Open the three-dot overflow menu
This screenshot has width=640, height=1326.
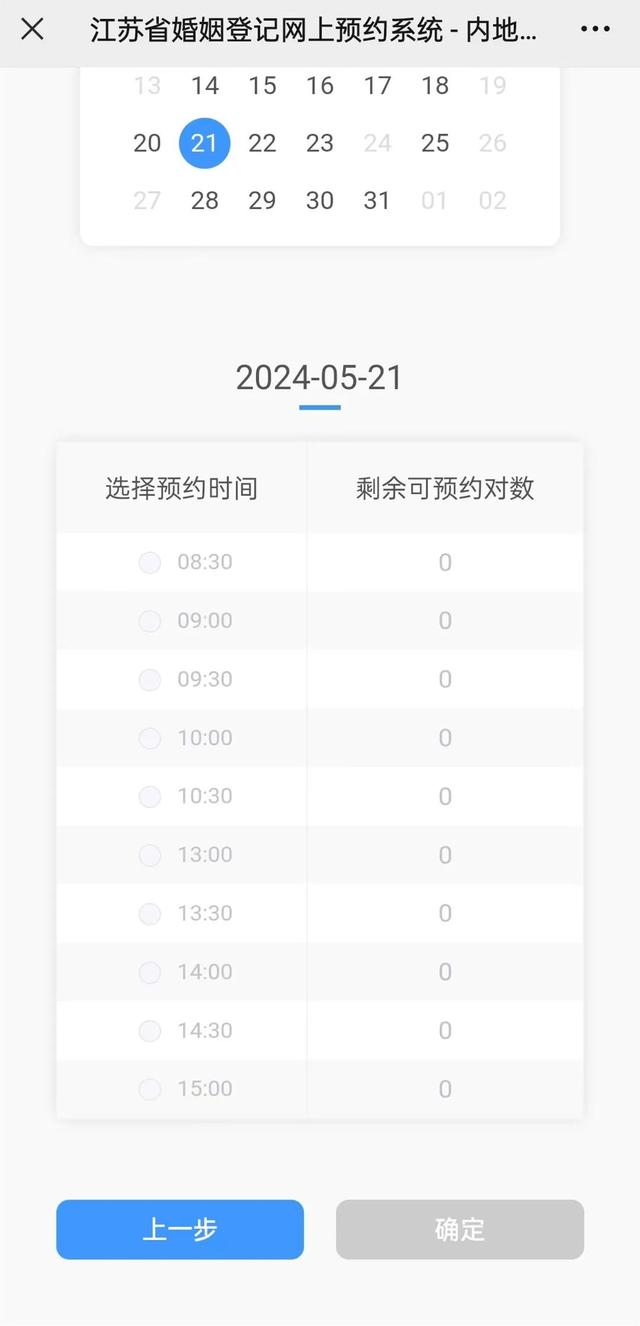click(595, 30)
